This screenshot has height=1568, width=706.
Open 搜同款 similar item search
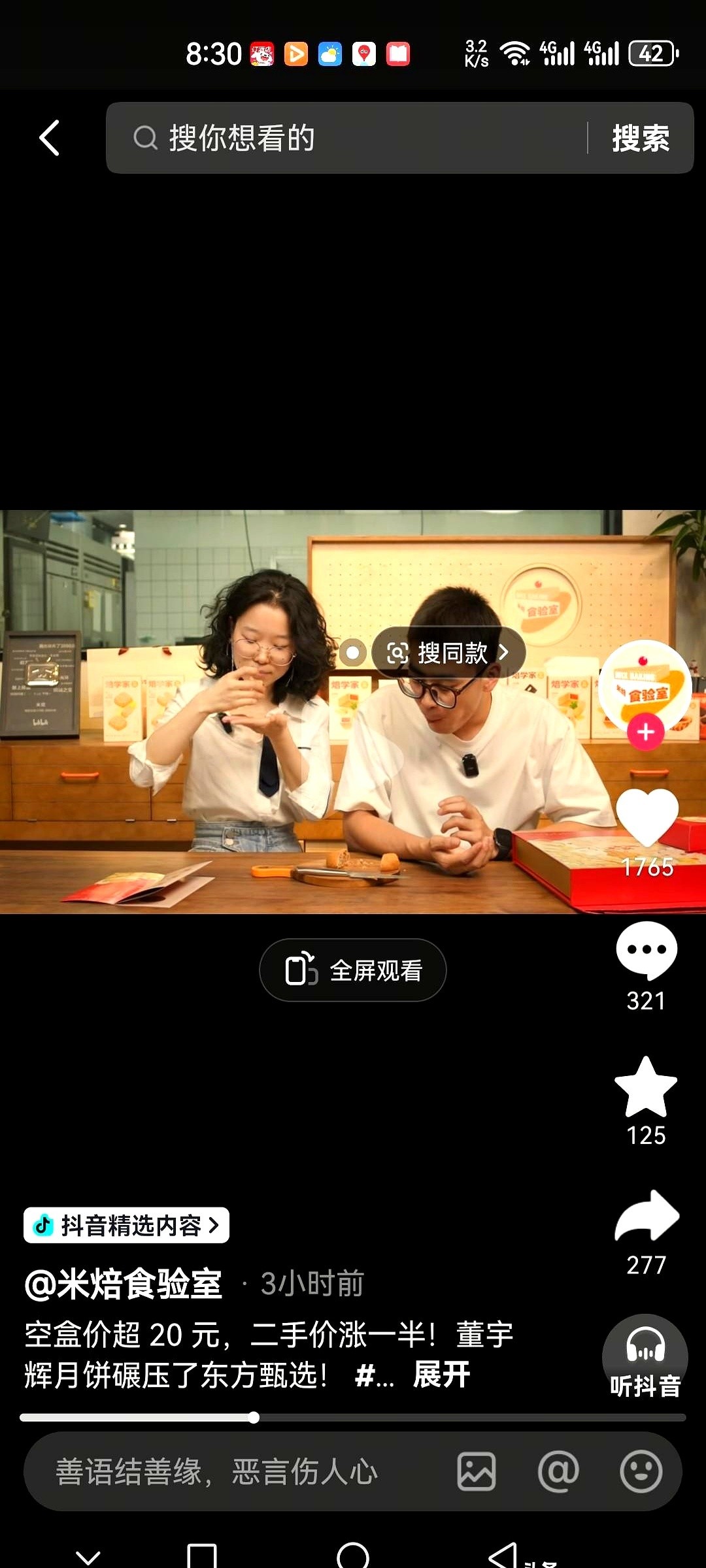[448, 652]
